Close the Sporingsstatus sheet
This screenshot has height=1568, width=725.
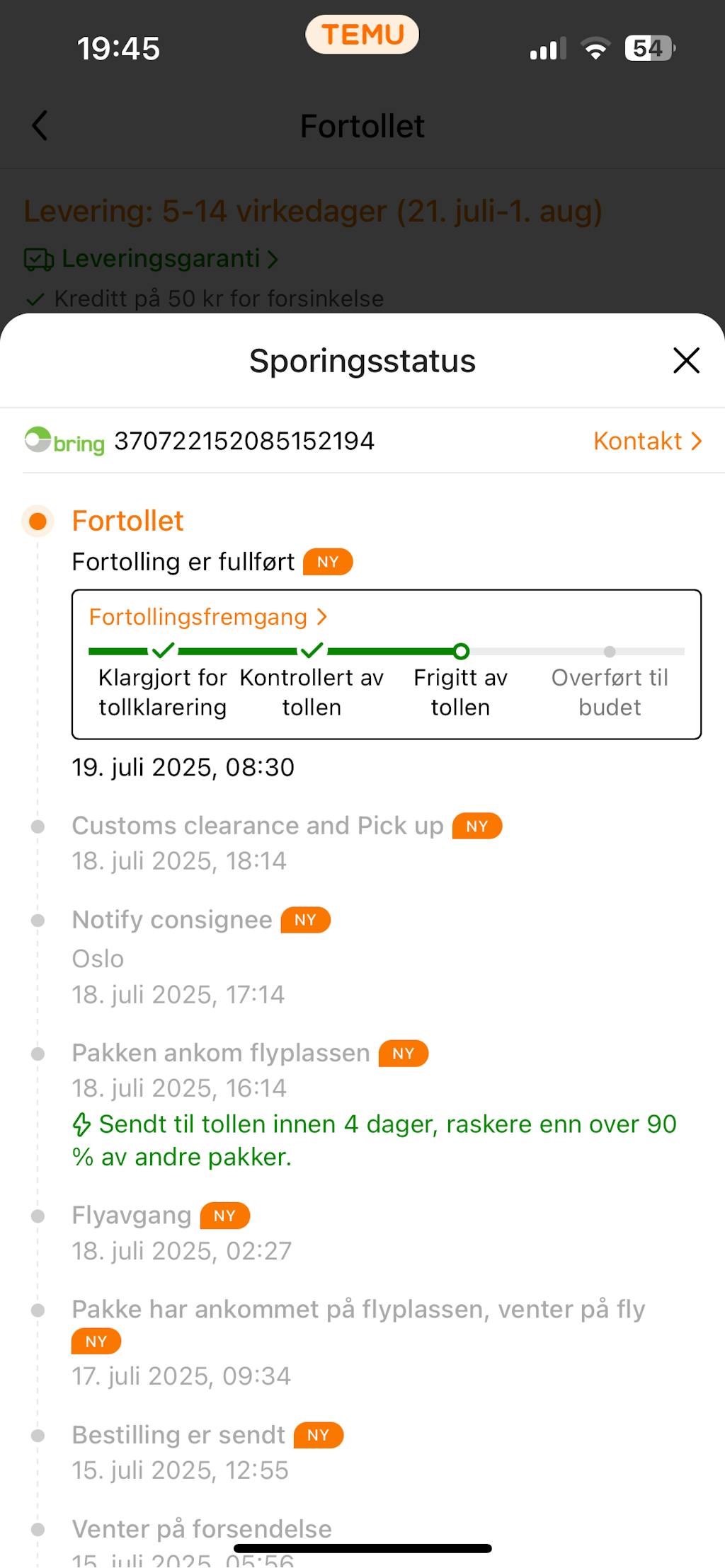point(686,361)
